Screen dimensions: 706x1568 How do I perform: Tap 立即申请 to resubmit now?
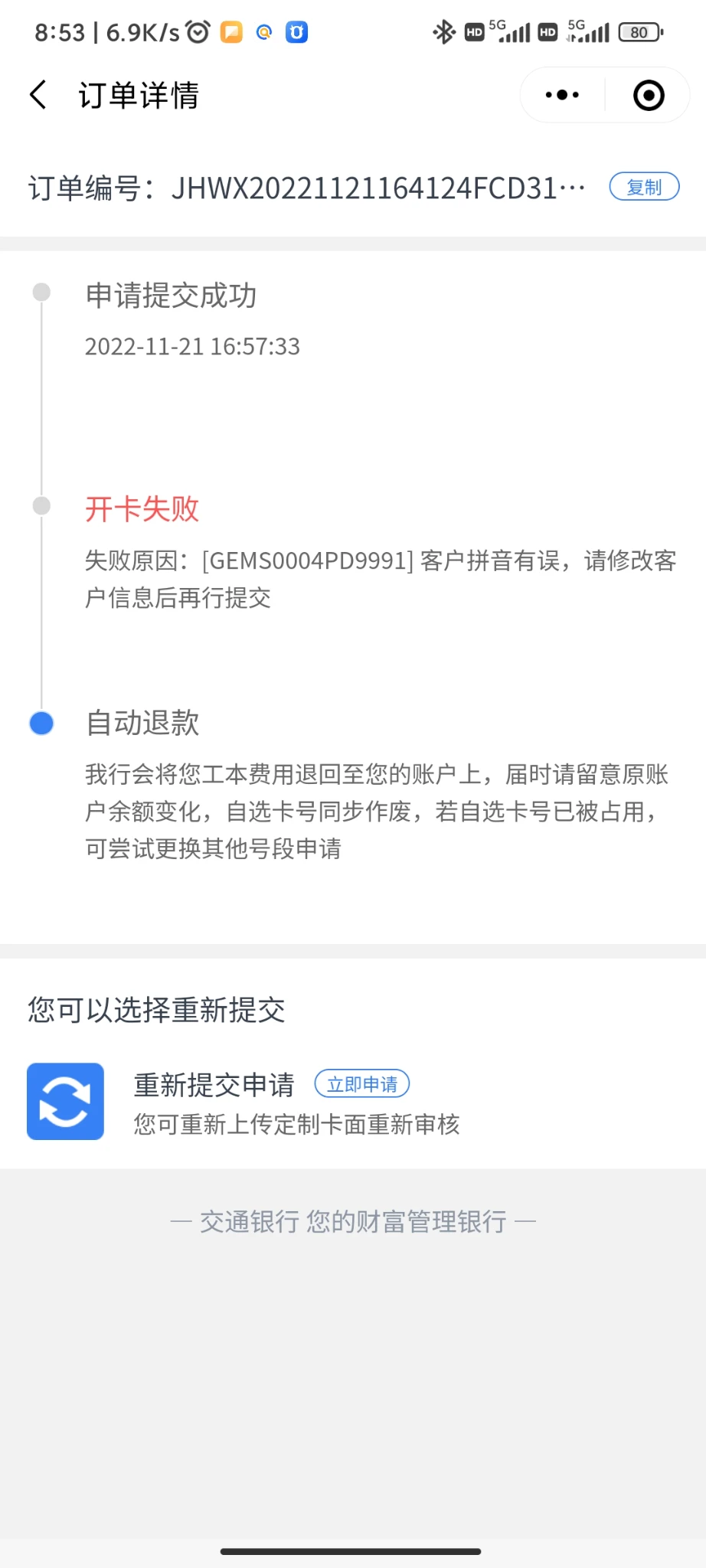[x=362, y=1084]
